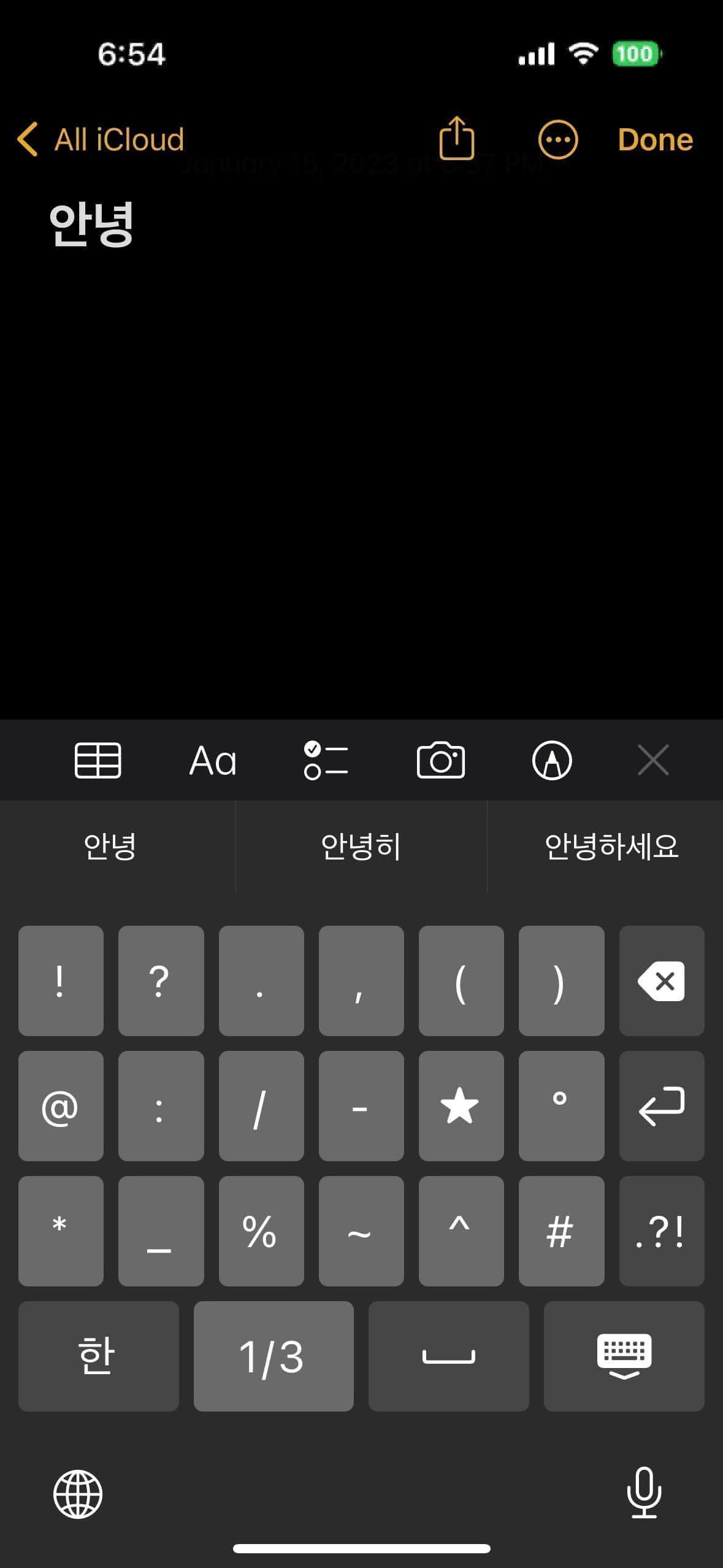Start dictation with the microphone
The height and width of the screenshot is (1568, 723).
(644, 1493)
